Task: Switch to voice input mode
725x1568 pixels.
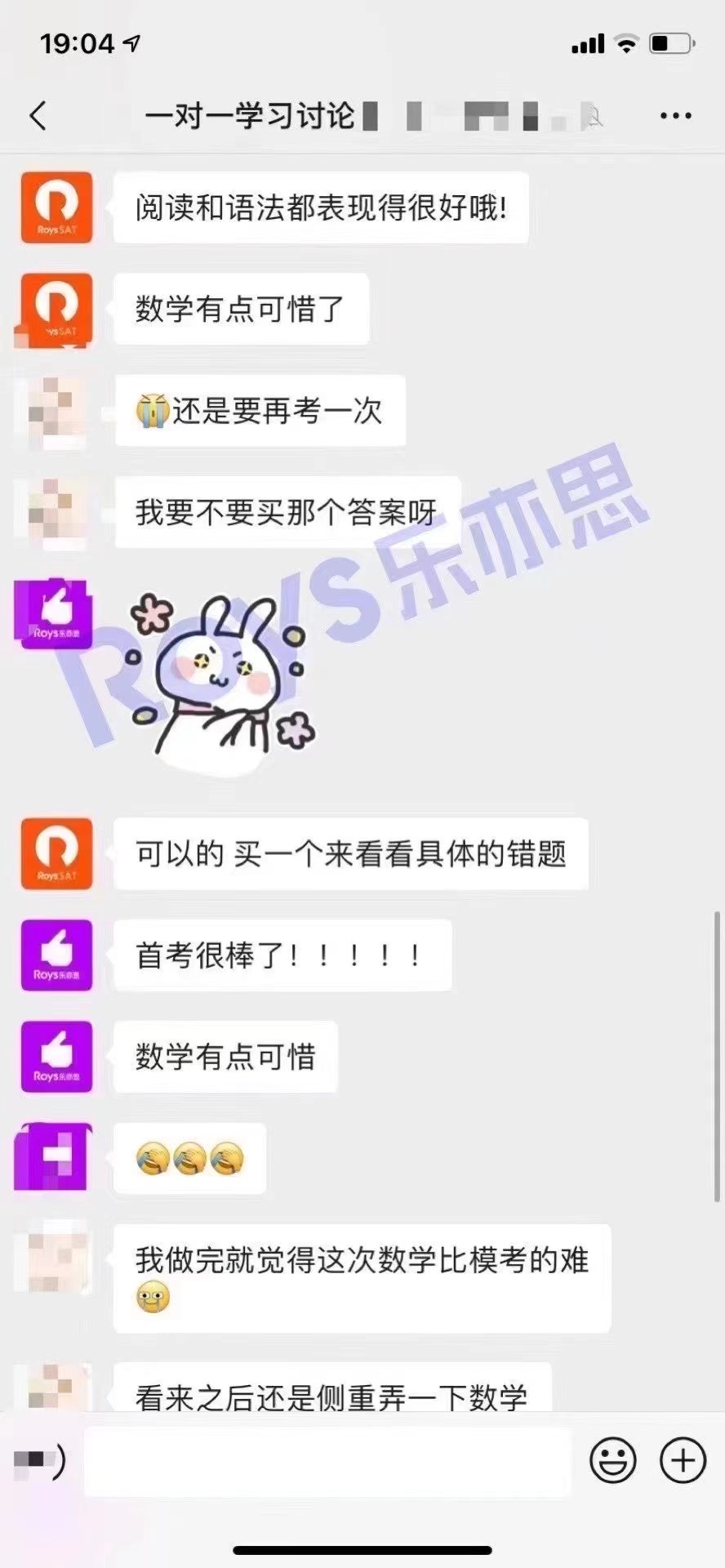Action: click(39, 1460)
